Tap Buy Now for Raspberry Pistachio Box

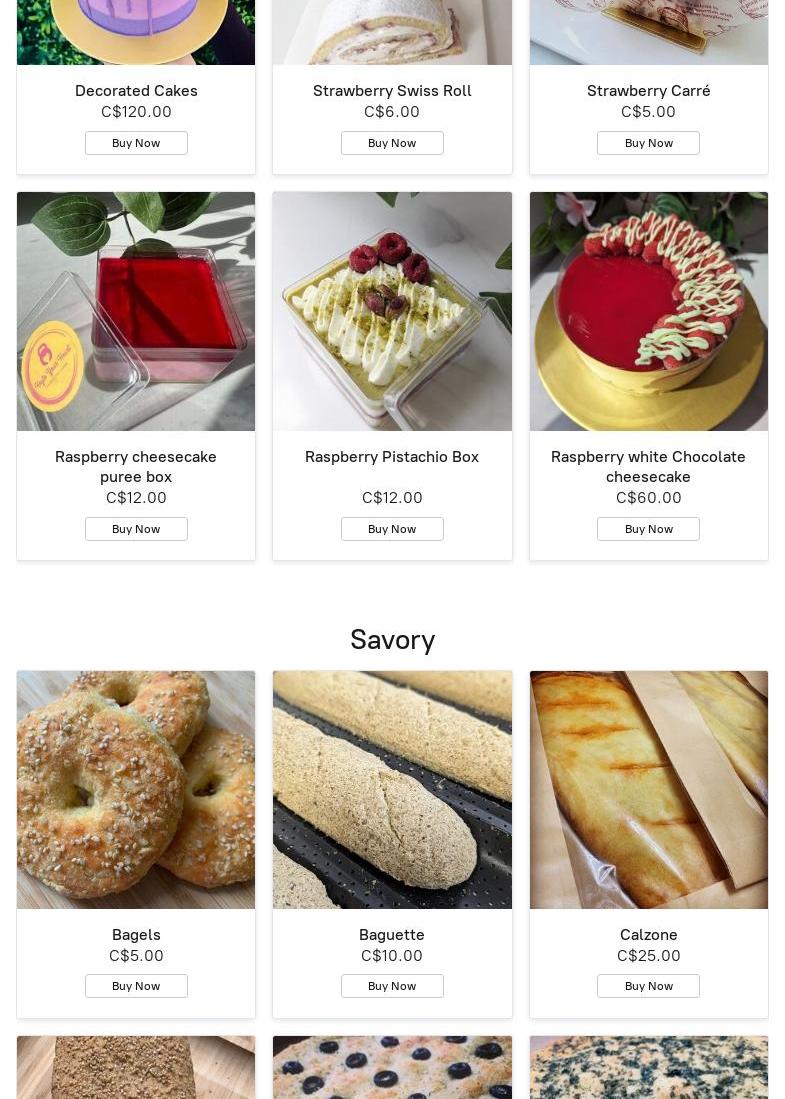tap(392, 529)
